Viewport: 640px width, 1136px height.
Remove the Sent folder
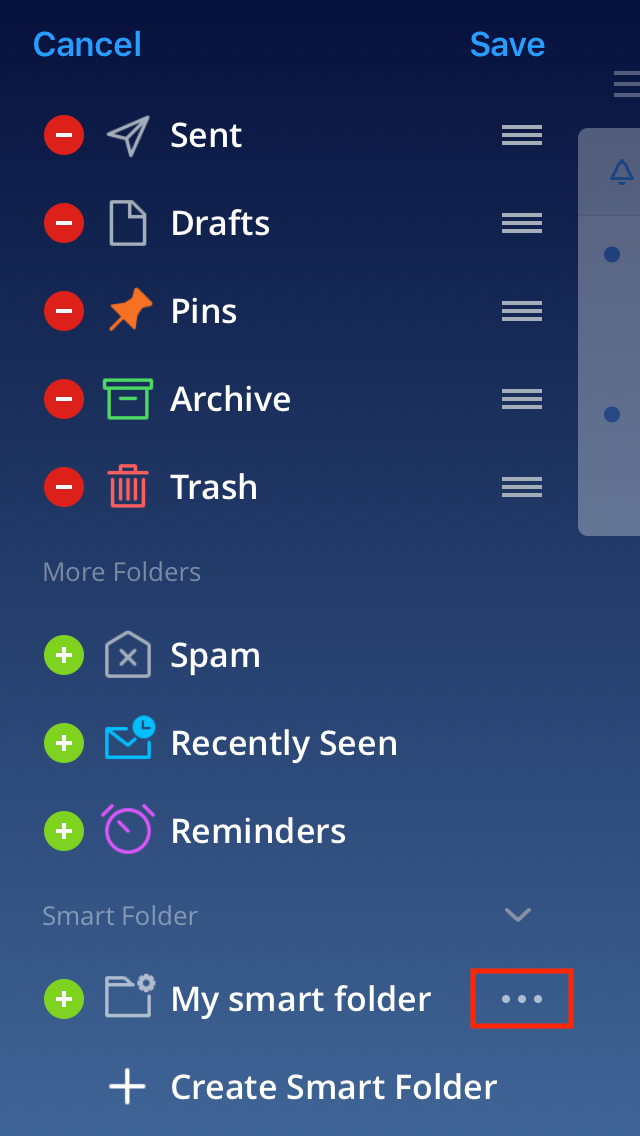[64, 135]
